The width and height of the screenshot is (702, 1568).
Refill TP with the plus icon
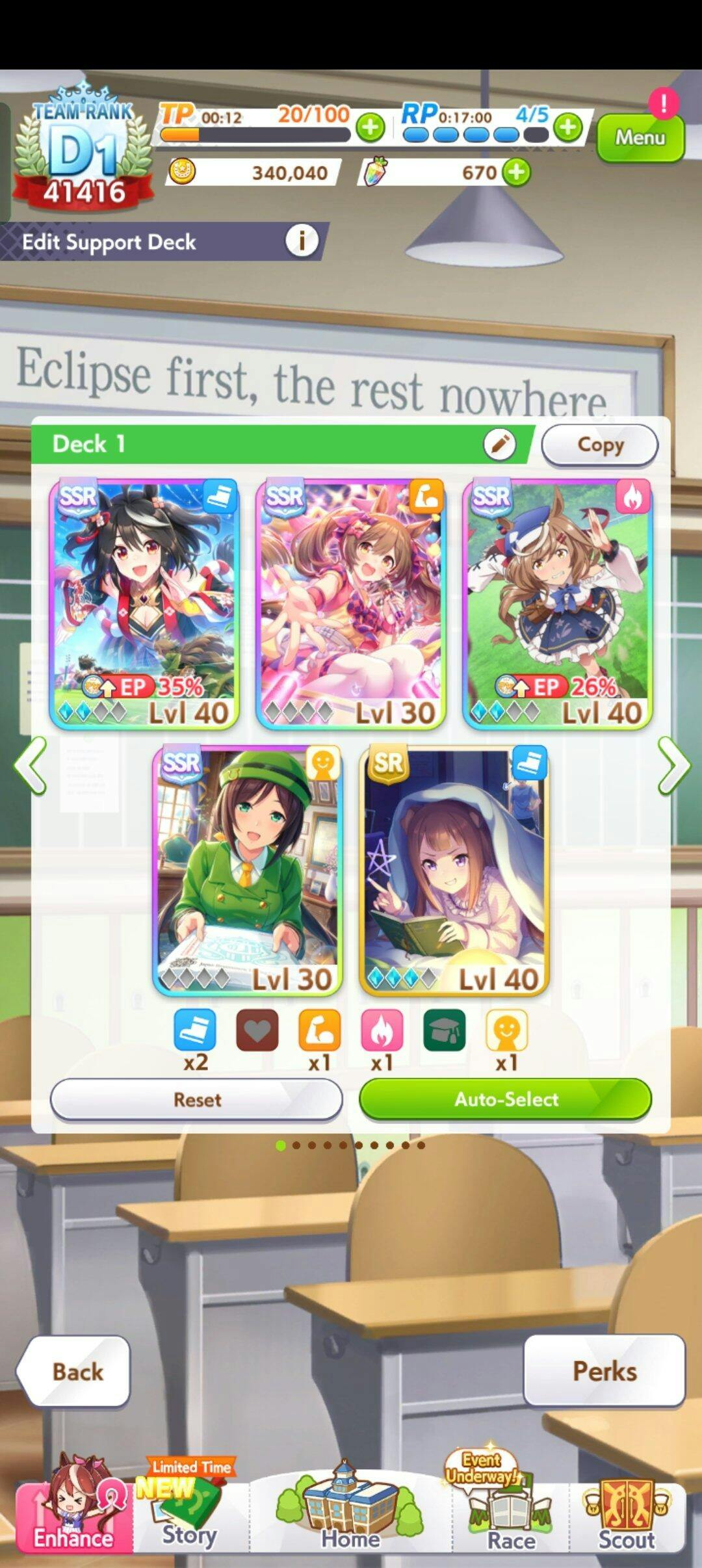(x=370, y=127)
